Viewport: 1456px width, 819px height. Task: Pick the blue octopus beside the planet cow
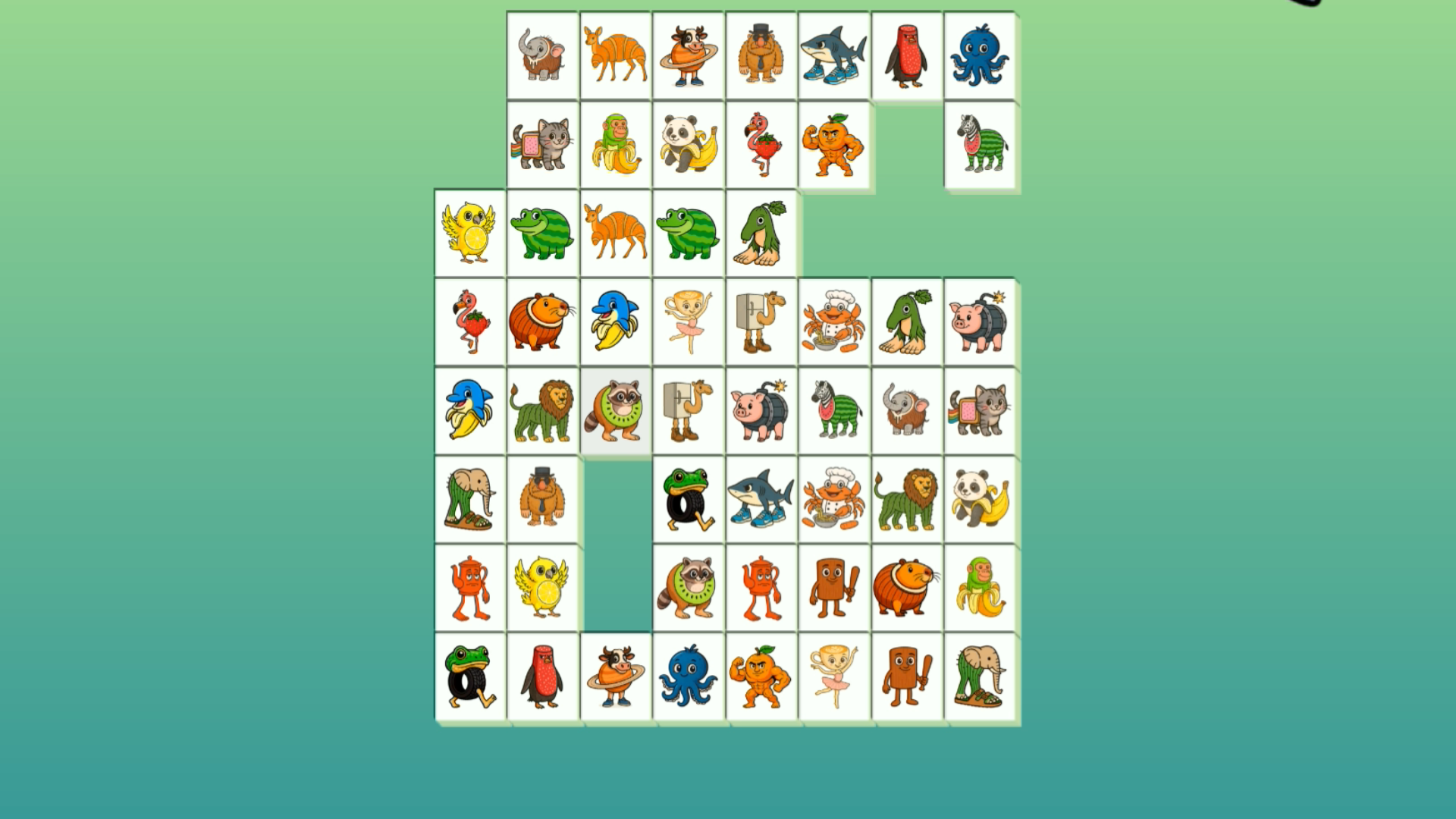coord(688,676)
